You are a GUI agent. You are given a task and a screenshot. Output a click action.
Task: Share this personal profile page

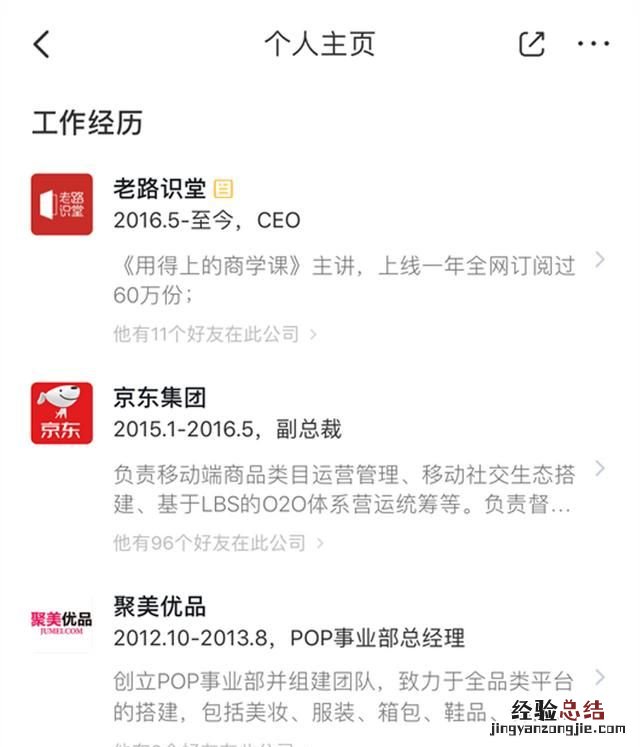click(x=531, y=44)
